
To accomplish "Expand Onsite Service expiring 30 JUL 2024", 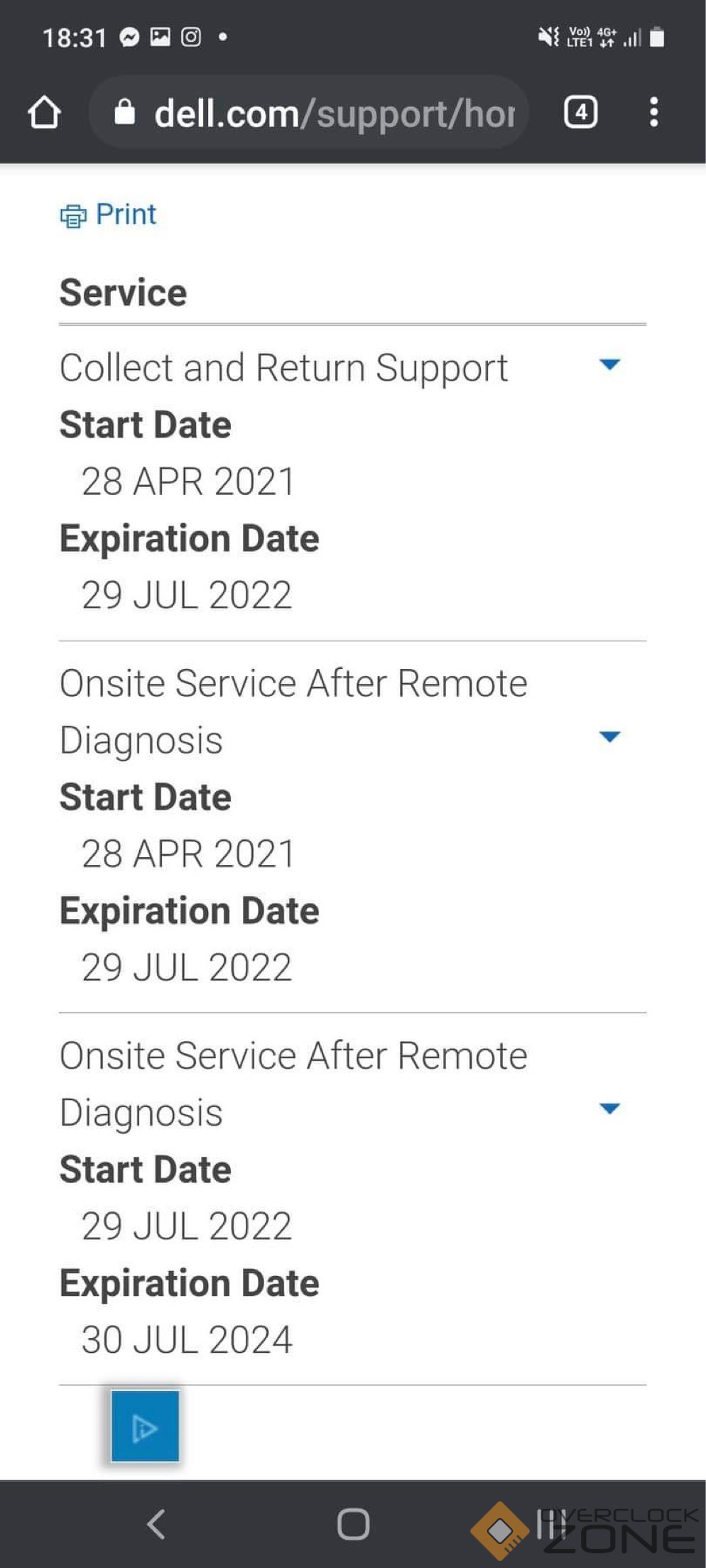I will pos(609,1109).
